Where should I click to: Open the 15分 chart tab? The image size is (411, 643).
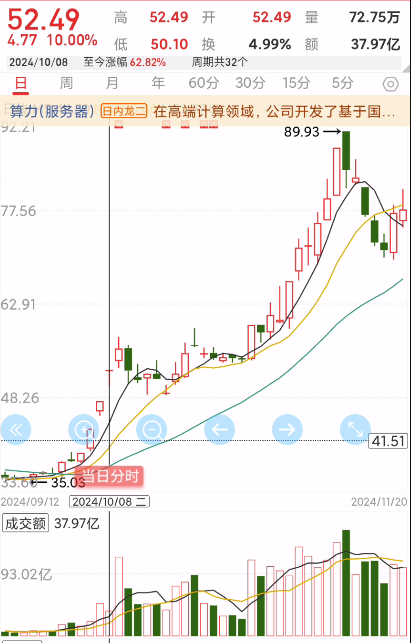pos(297,84)
